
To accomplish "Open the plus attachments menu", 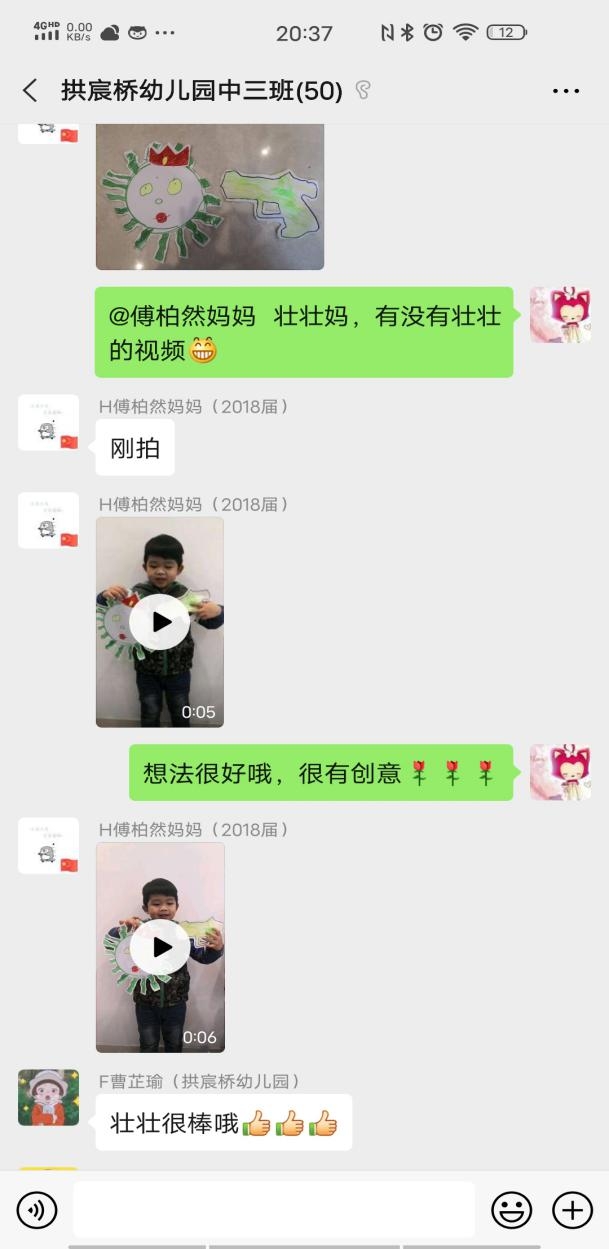I will [x=572, y=1211].
